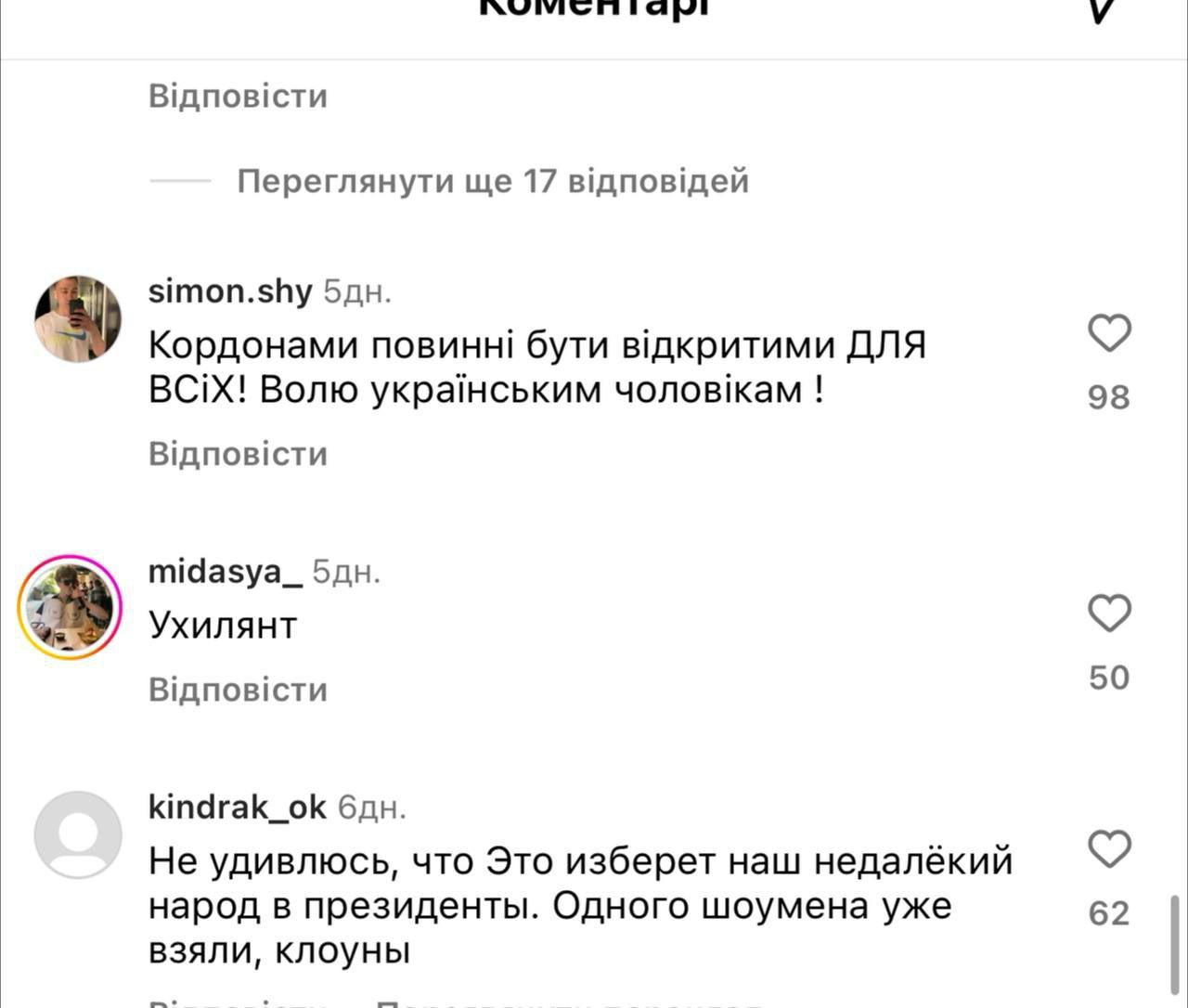Image resolution: width=1188 pixels, height=1008 pixels.
Task: Expand the 17 more replies link
Action: (492, 181)
